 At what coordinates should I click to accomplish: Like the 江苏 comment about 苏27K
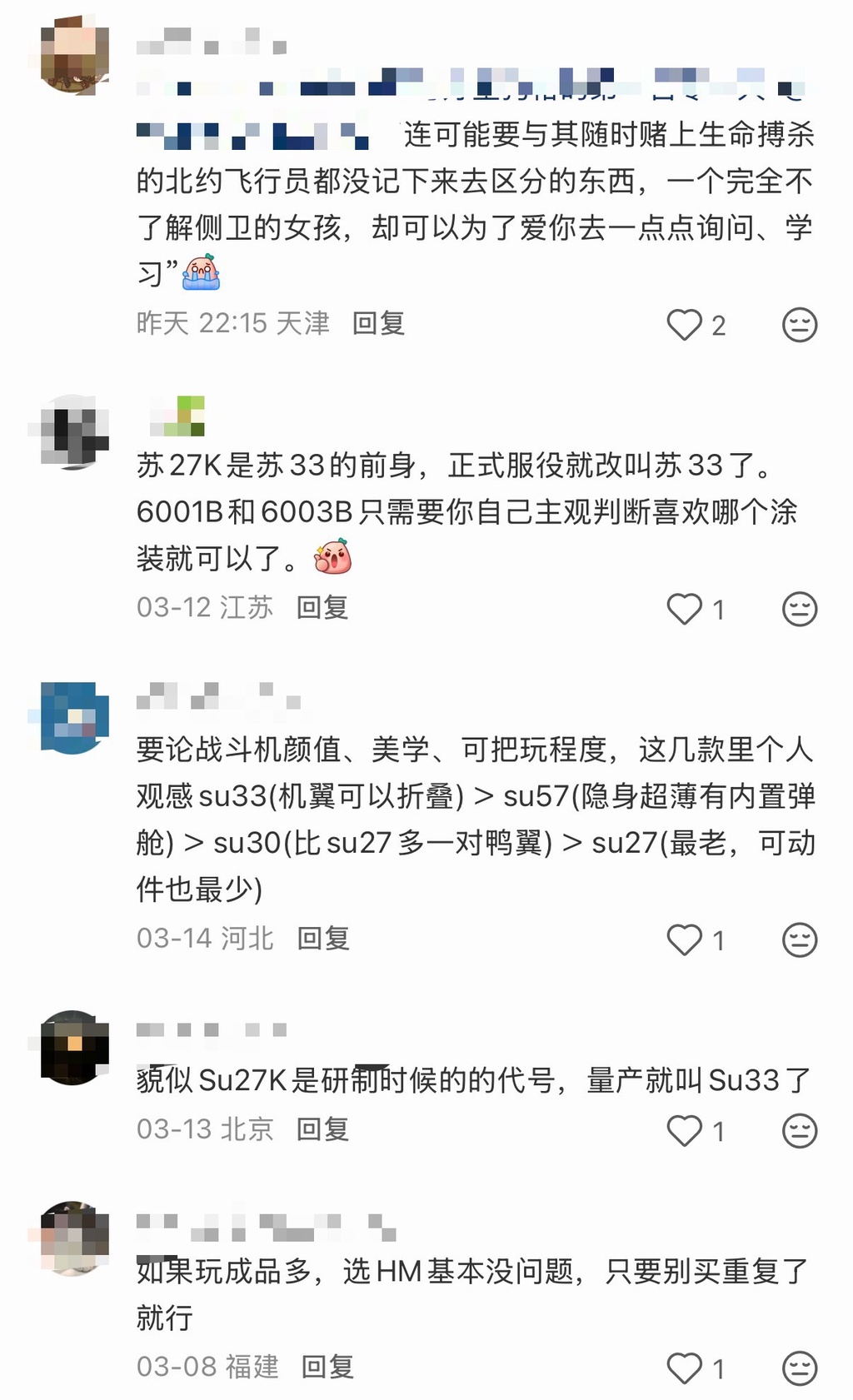click(685, 609)
